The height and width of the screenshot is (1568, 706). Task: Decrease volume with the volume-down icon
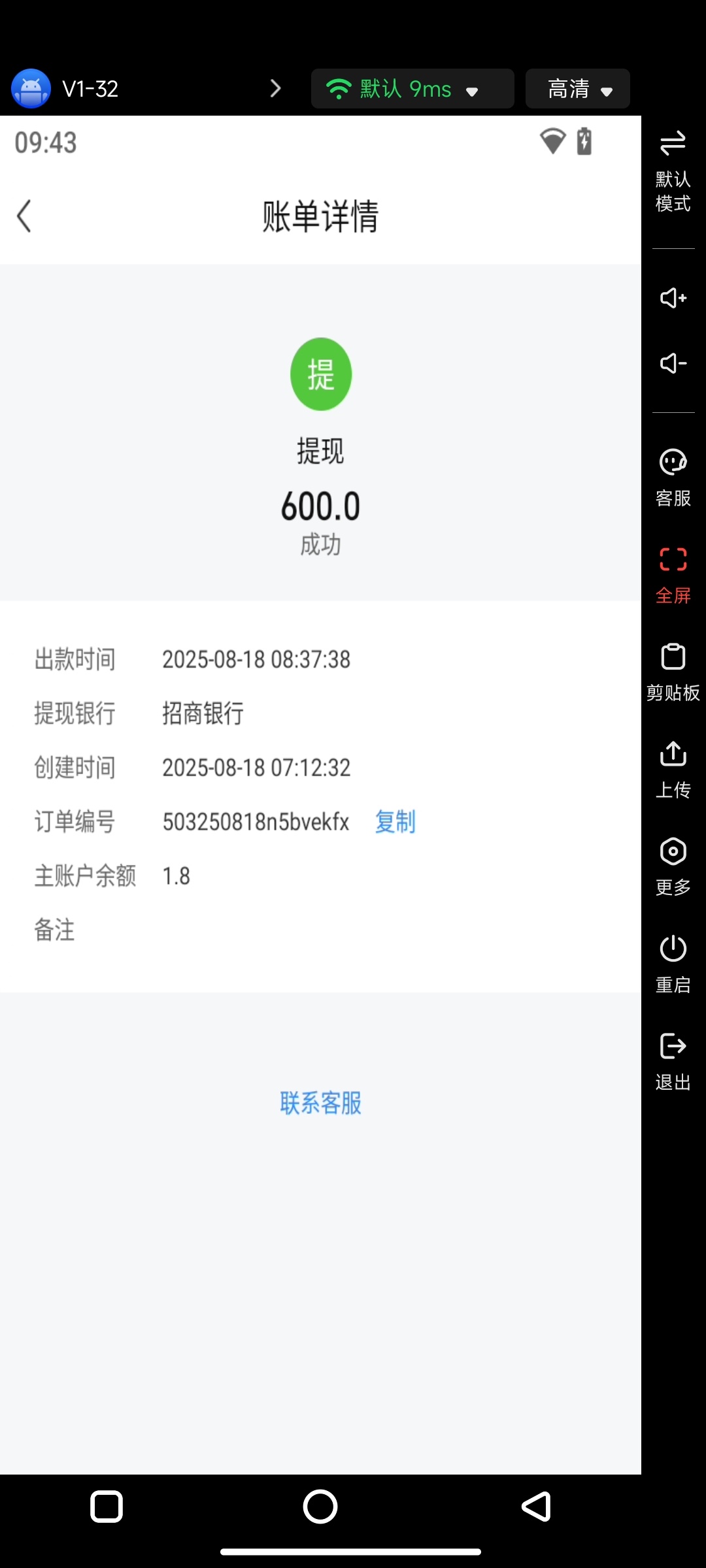coord(672,364)
